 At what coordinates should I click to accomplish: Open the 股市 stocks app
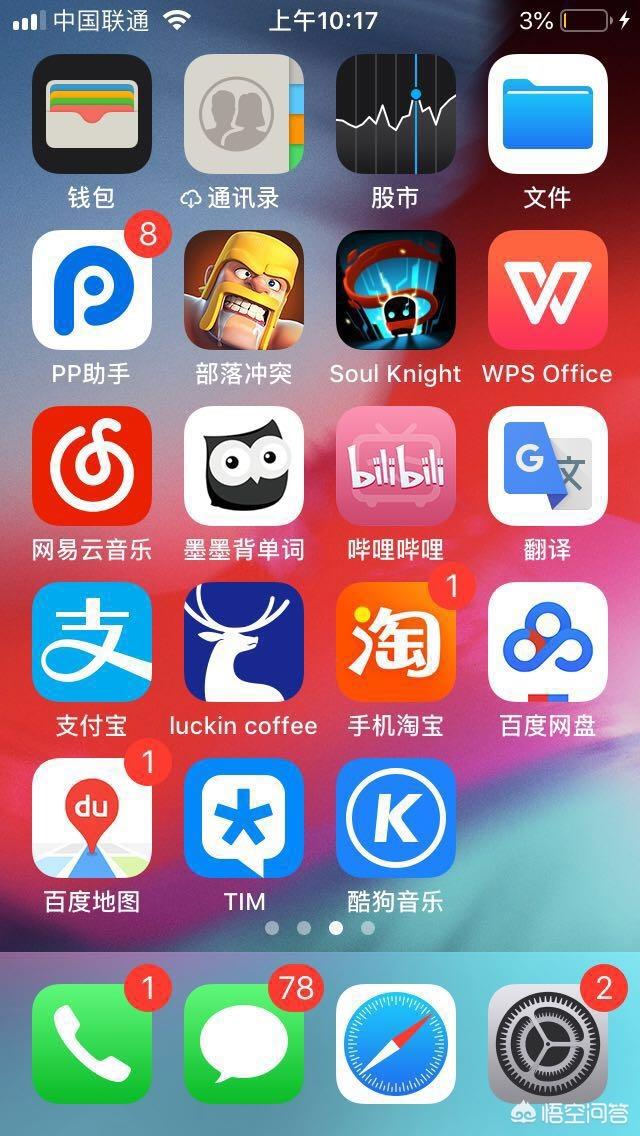tap(396, 114)
